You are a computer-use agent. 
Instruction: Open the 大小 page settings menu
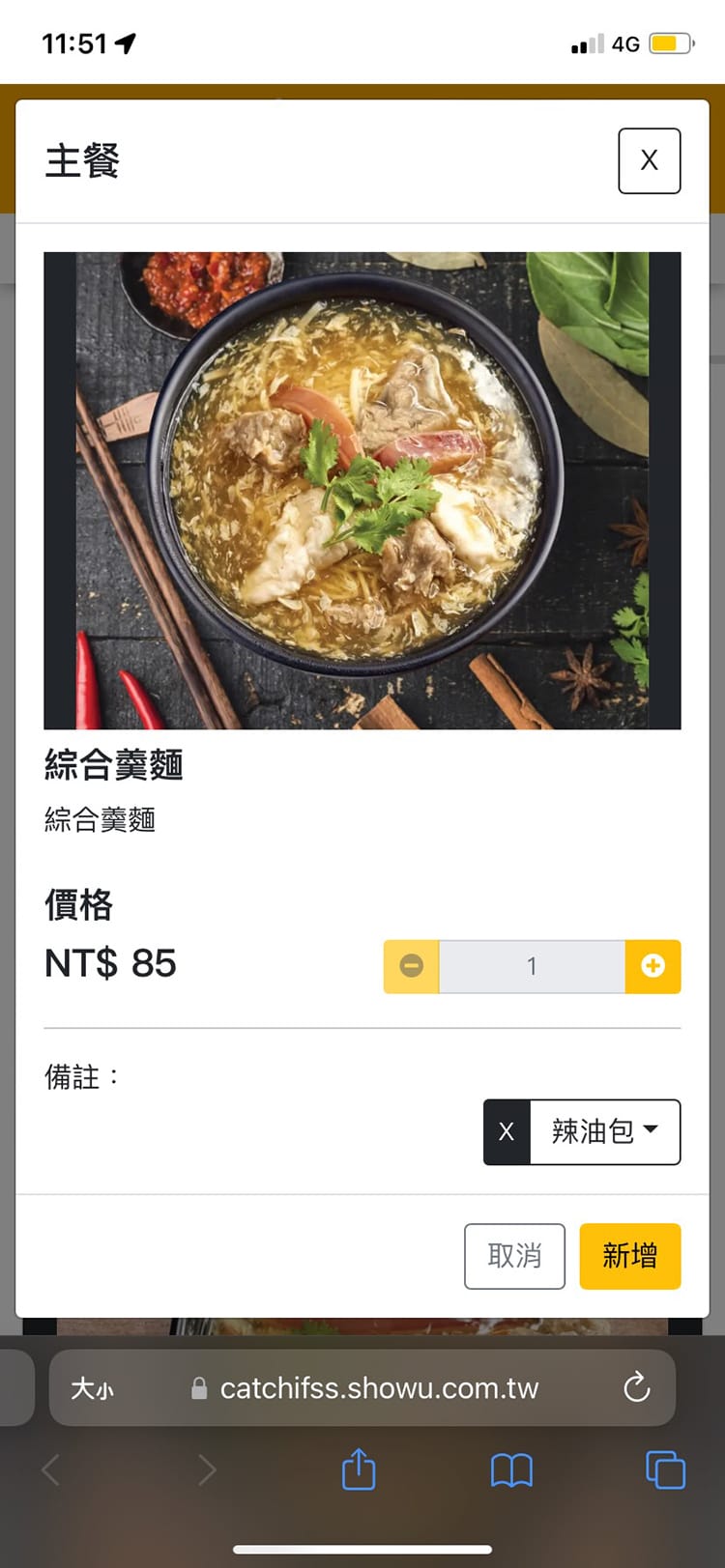coord(93,1388)
